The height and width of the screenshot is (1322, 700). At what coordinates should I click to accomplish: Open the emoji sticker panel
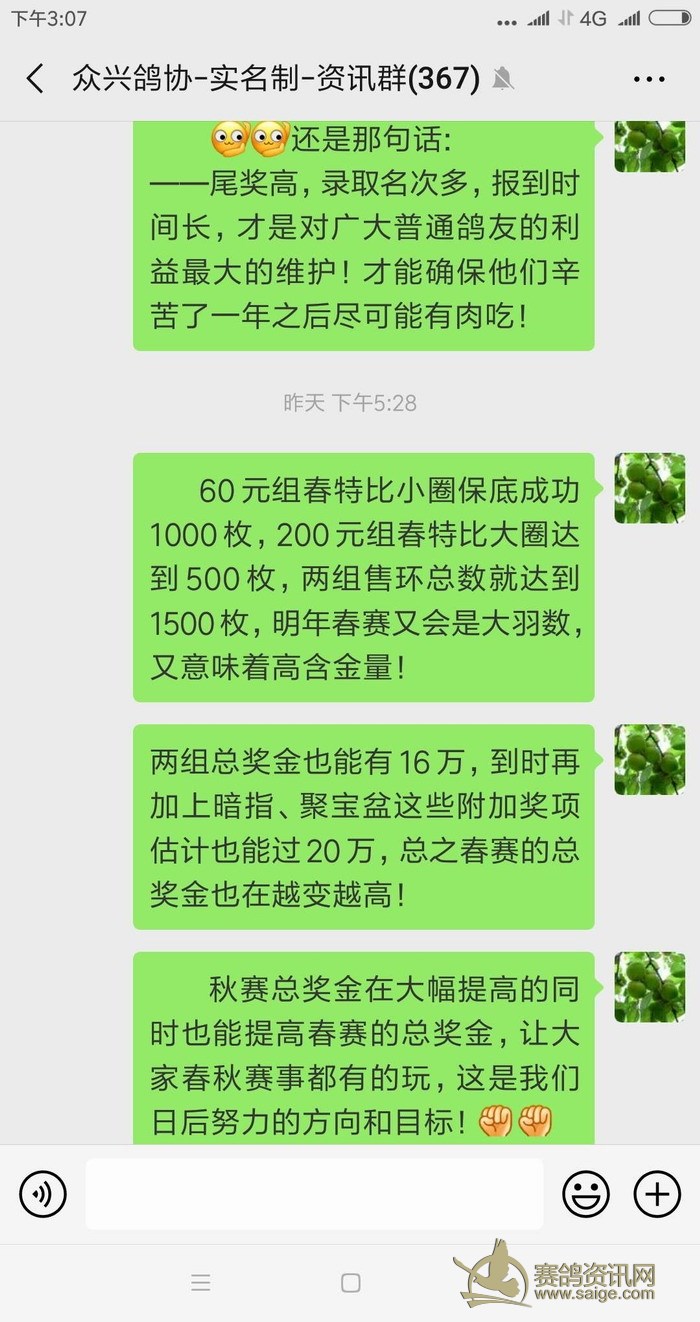pyautogui.click(x=586, y=1193)
